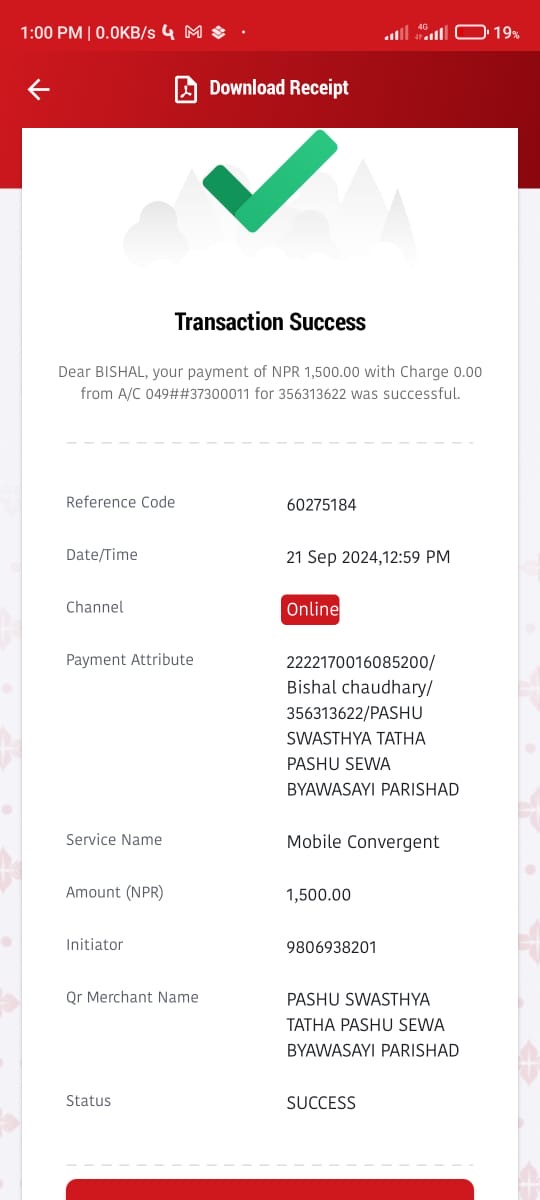Download the transaction receipt
The image size is (540, 1200).
262,88
